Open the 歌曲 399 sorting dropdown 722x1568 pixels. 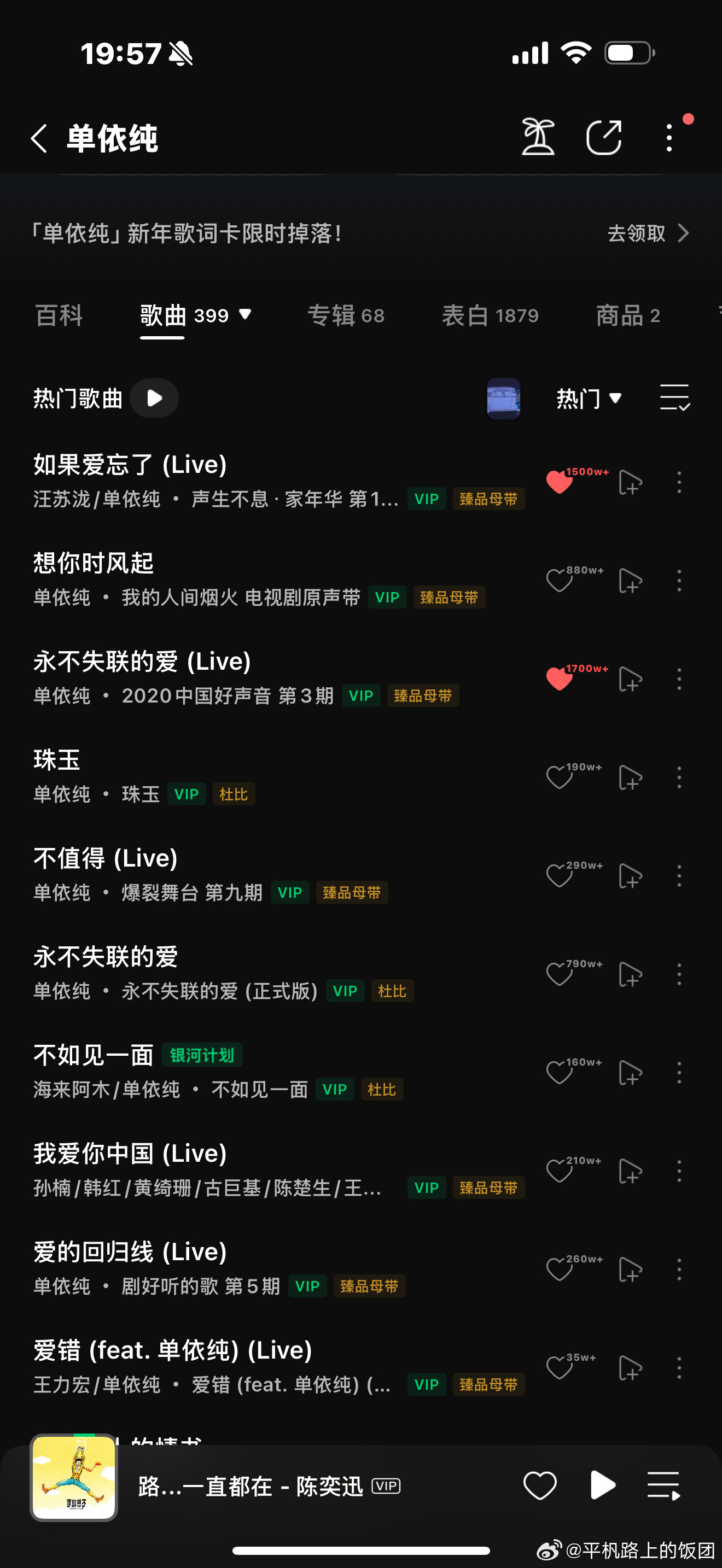pyautogui.click(x=244, y=315)
